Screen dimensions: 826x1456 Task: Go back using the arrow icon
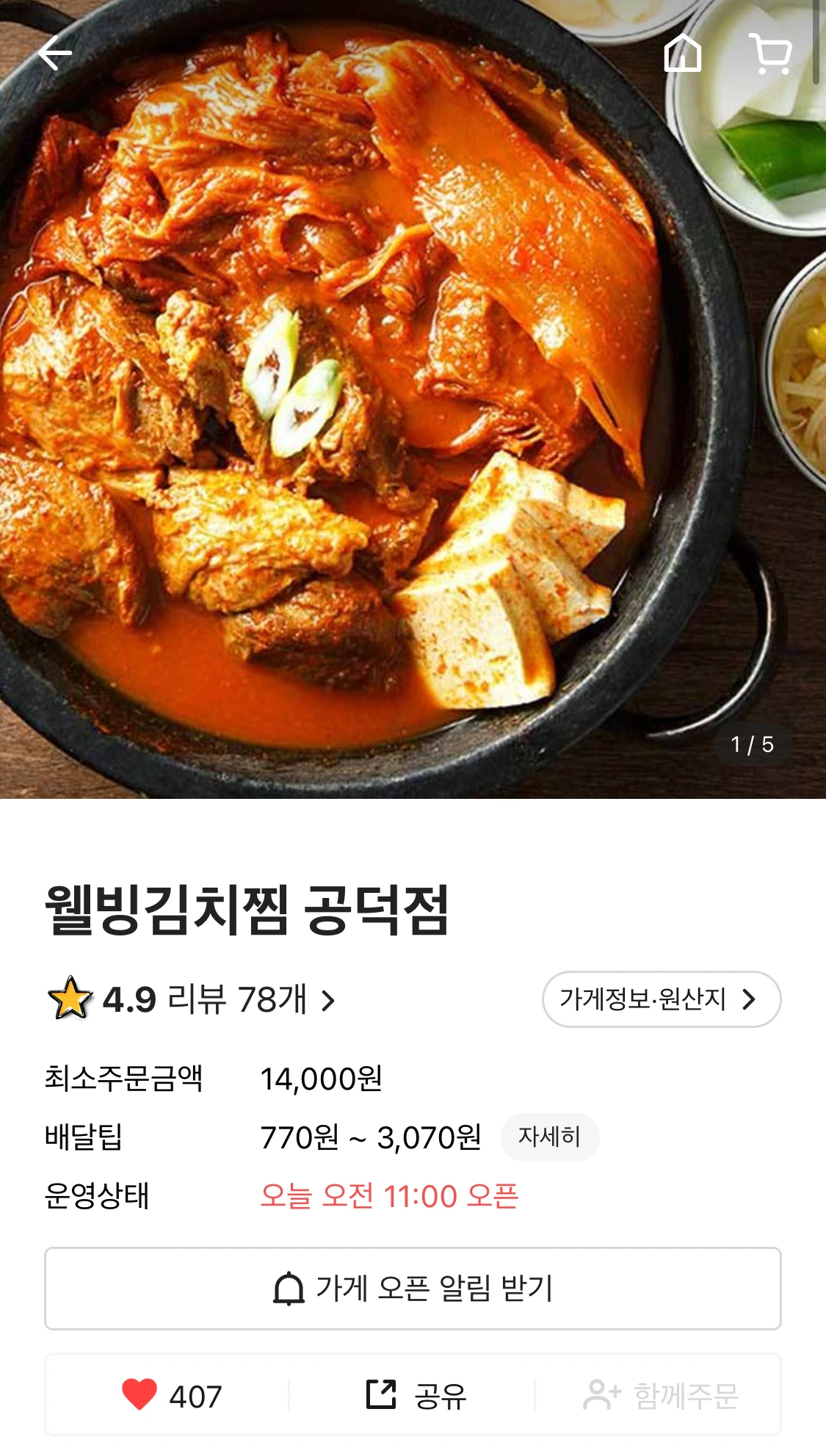(55, 54)
